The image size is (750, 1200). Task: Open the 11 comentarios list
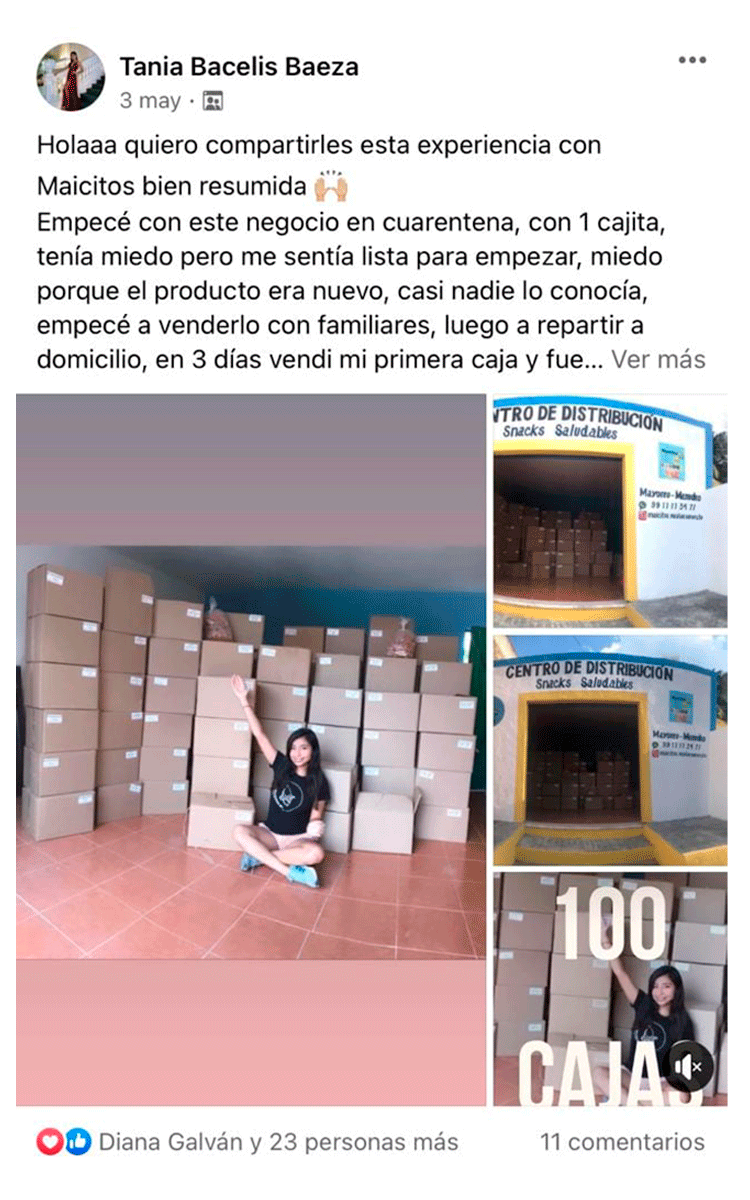pos(622,1142)
